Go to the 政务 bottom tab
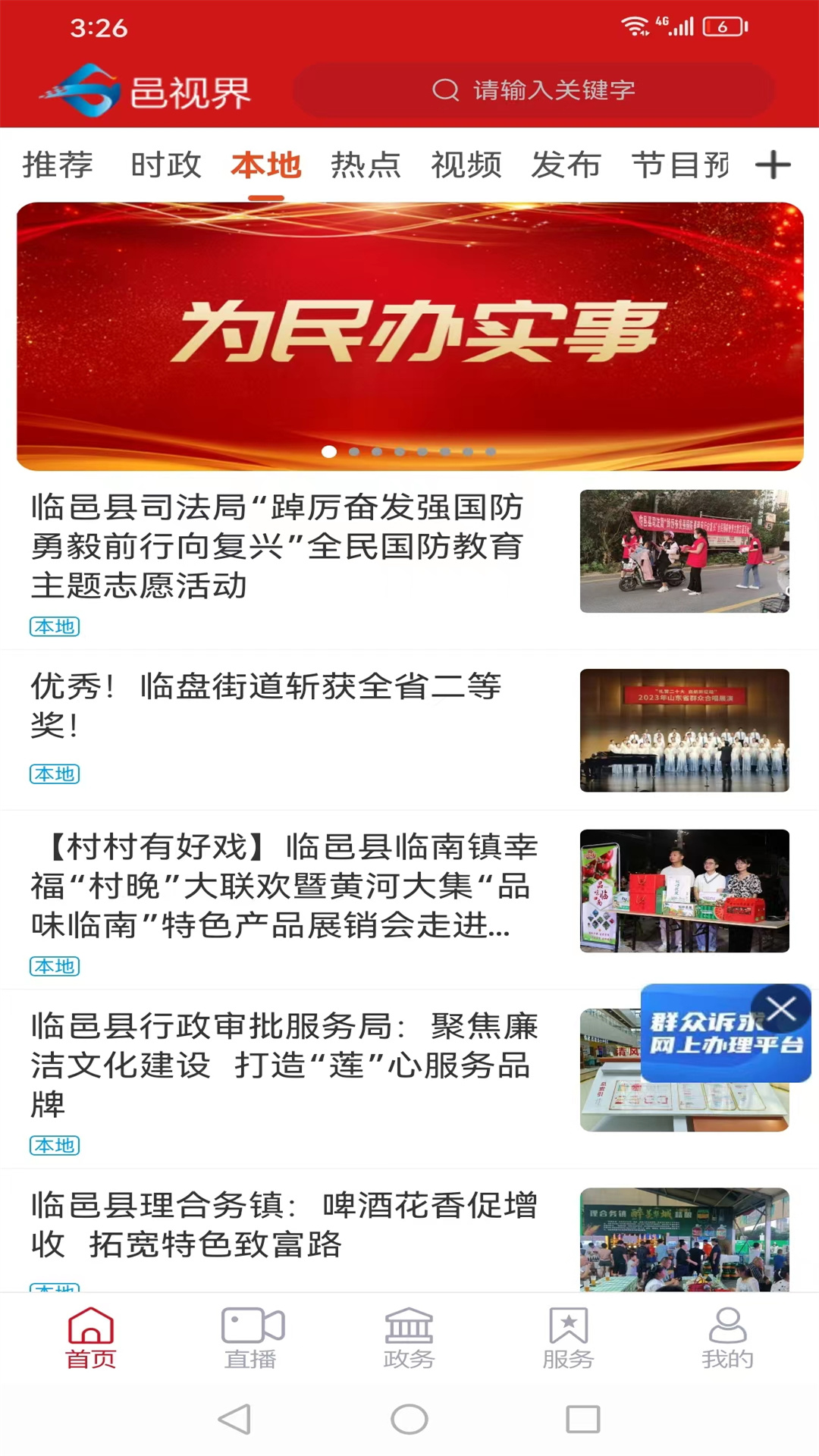819x1456 pixels. [409, 1338]
